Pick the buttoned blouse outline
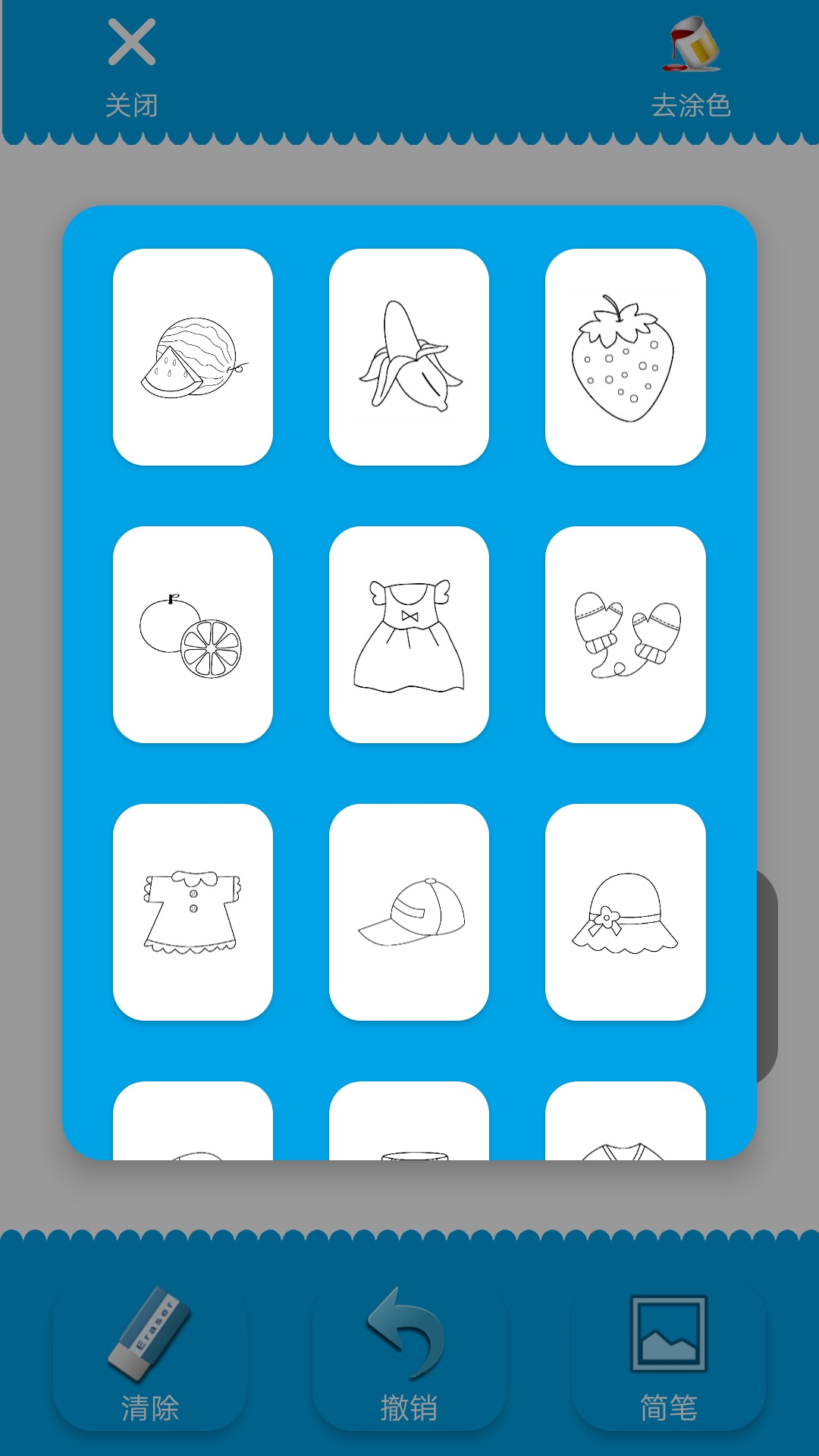The width and height of the screenshot is (819, 1456). (x=193, y=912)
